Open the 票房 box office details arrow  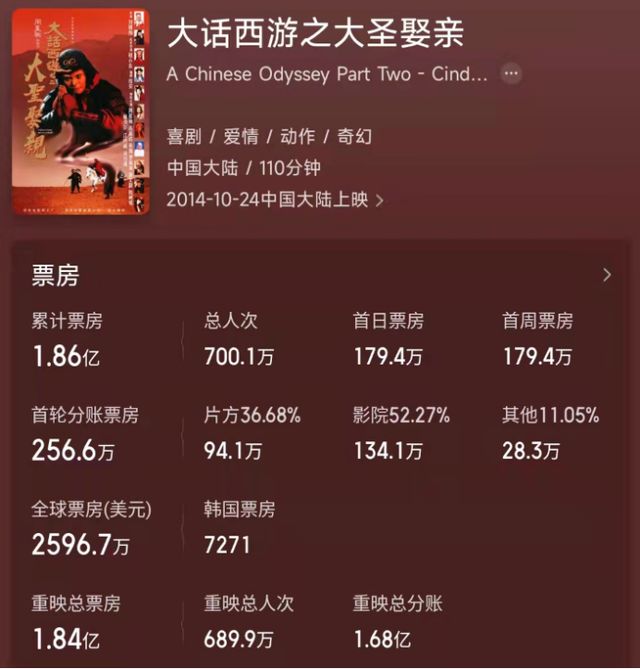pos(607,275)
